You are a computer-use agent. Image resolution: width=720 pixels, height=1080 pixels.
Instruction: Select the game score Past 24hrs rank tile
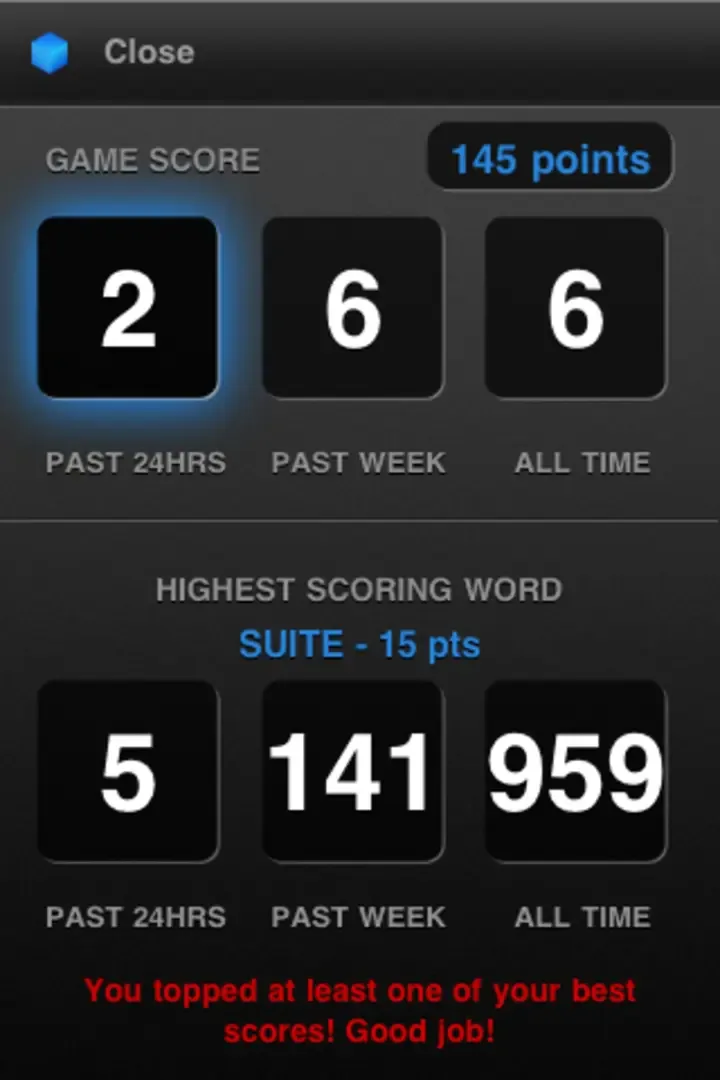128,308
